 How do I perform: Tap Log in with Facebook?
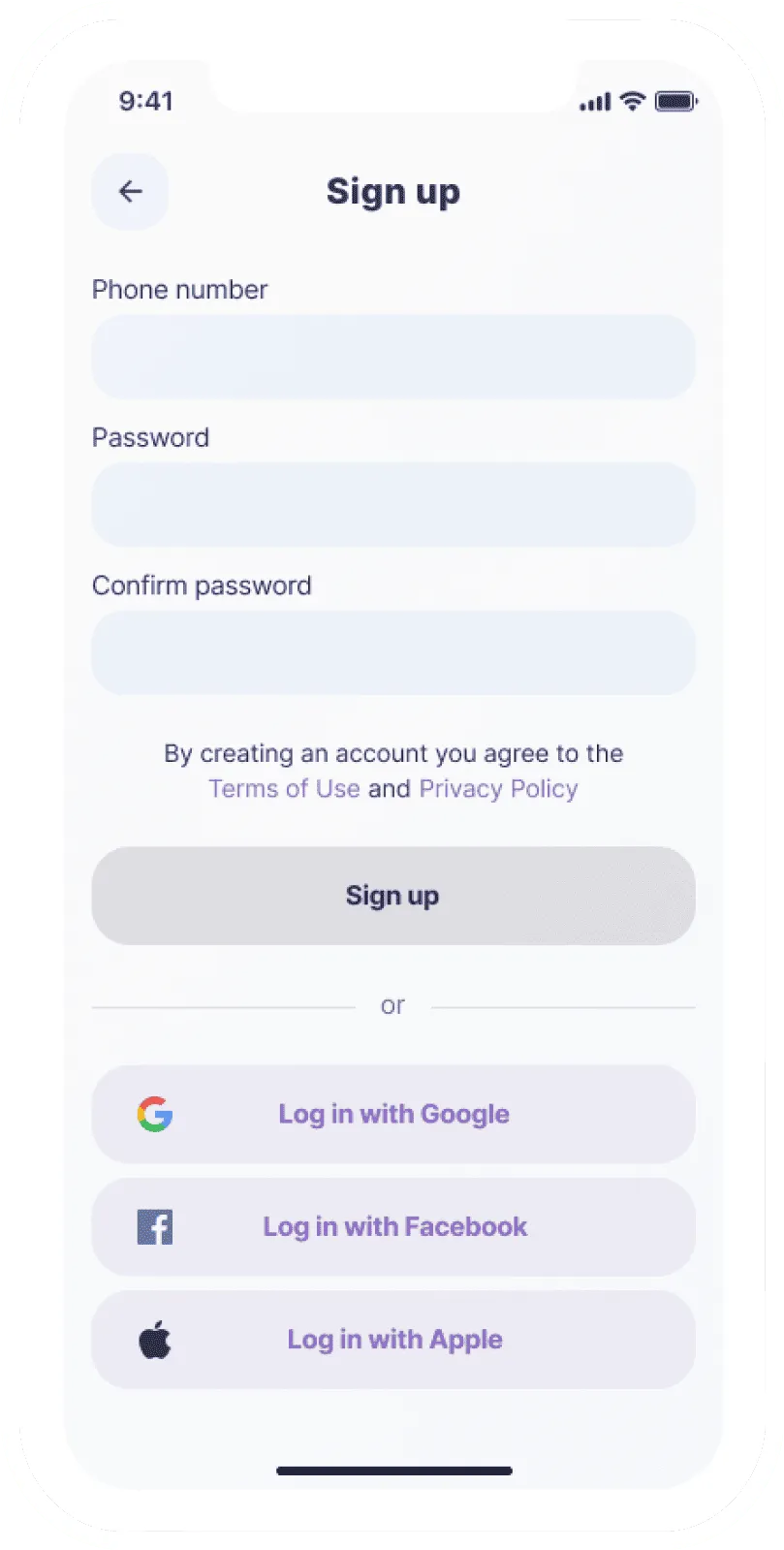click(394, 1226)
